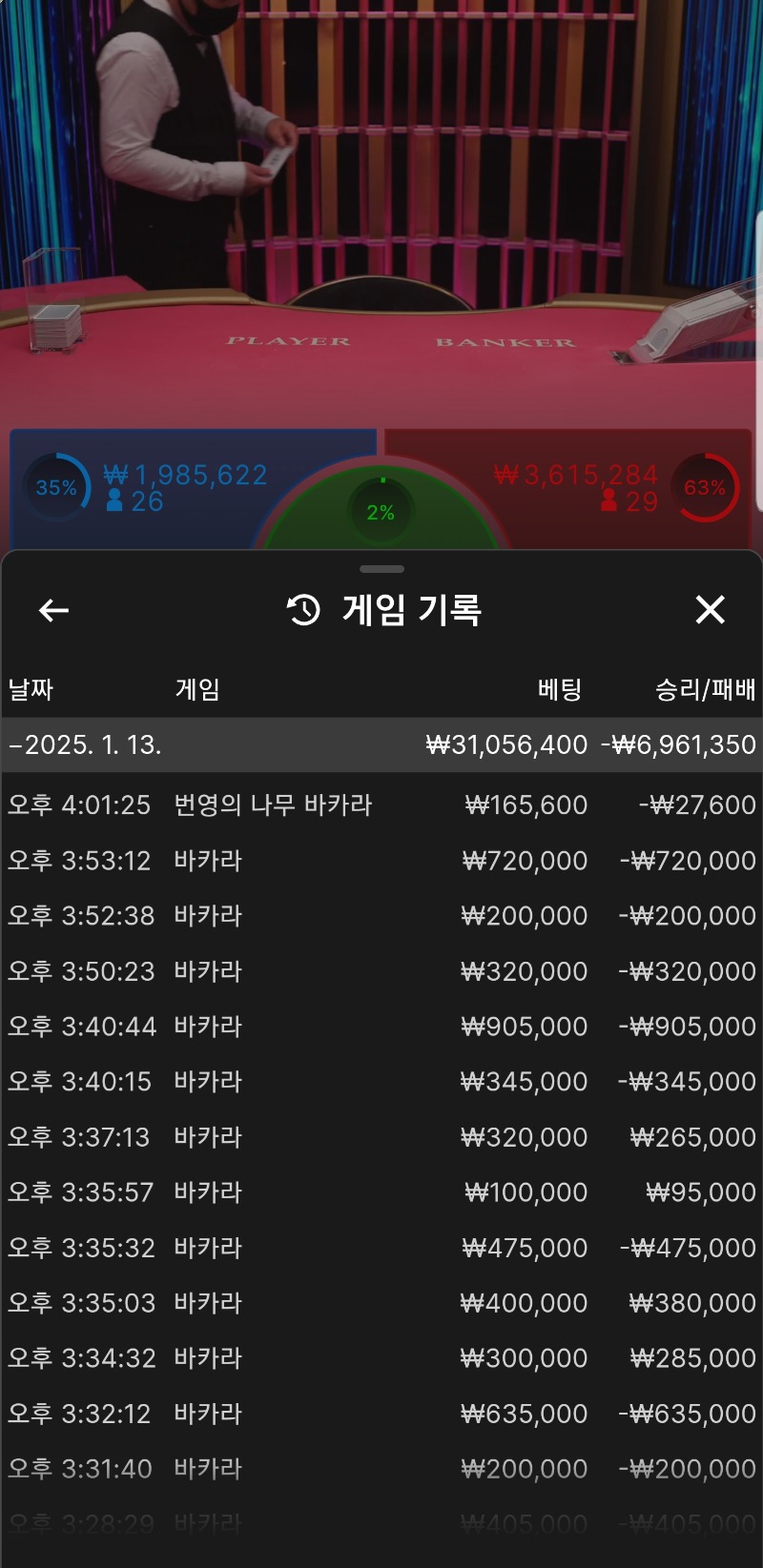Show the 오후 3:35:57 game details
Image resolution: width=763 pixels, height=1568 pixels.
[x=381, y=1192]
